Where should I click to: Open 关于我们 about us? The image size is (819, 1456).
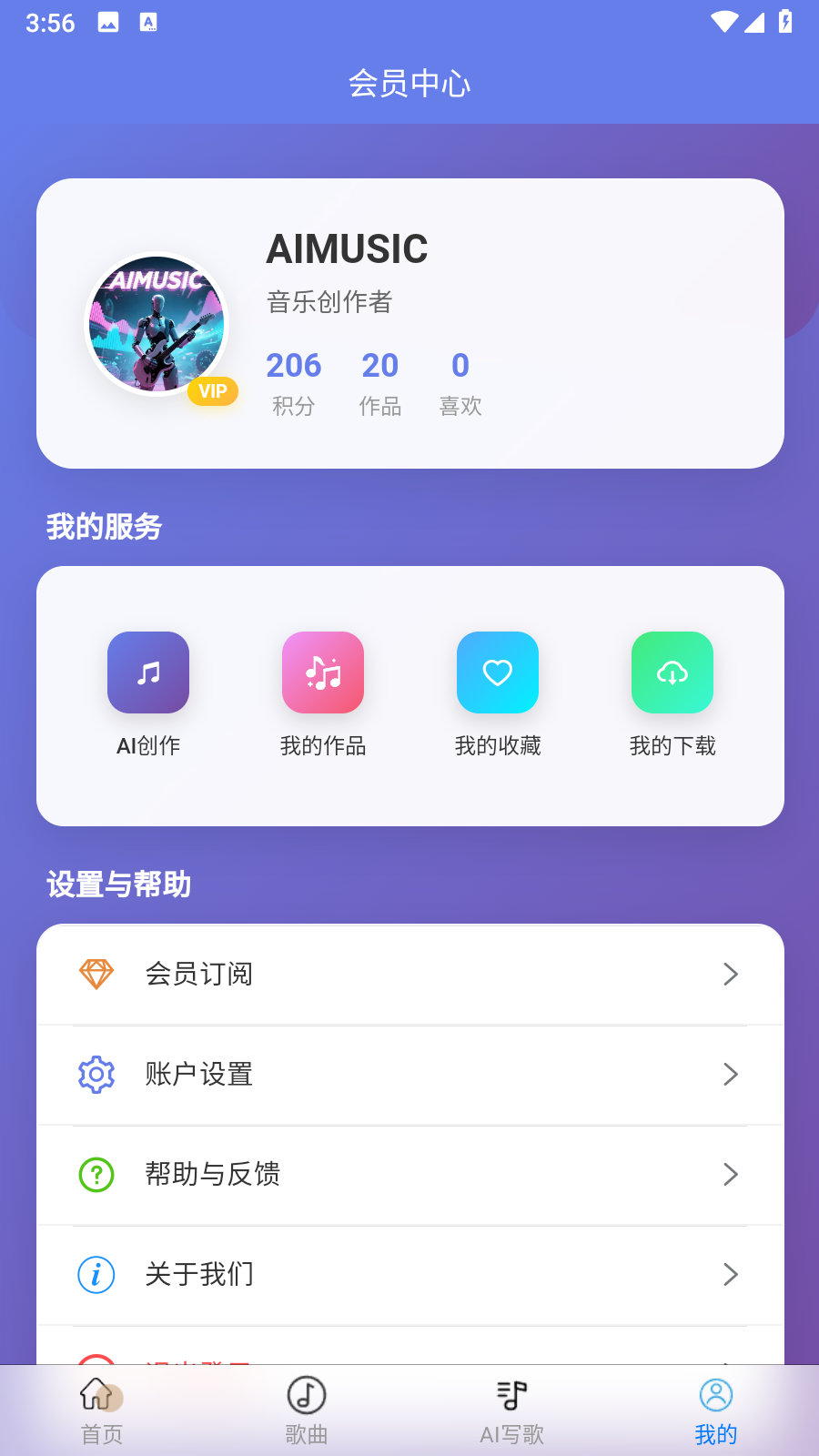click(x=409, y=1275)
